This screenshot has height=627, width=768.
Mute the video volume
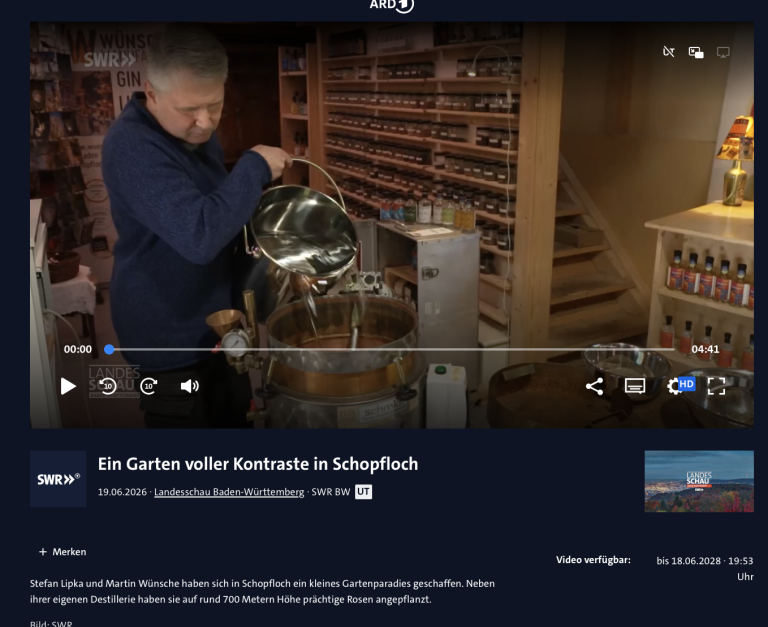(190, 386)
